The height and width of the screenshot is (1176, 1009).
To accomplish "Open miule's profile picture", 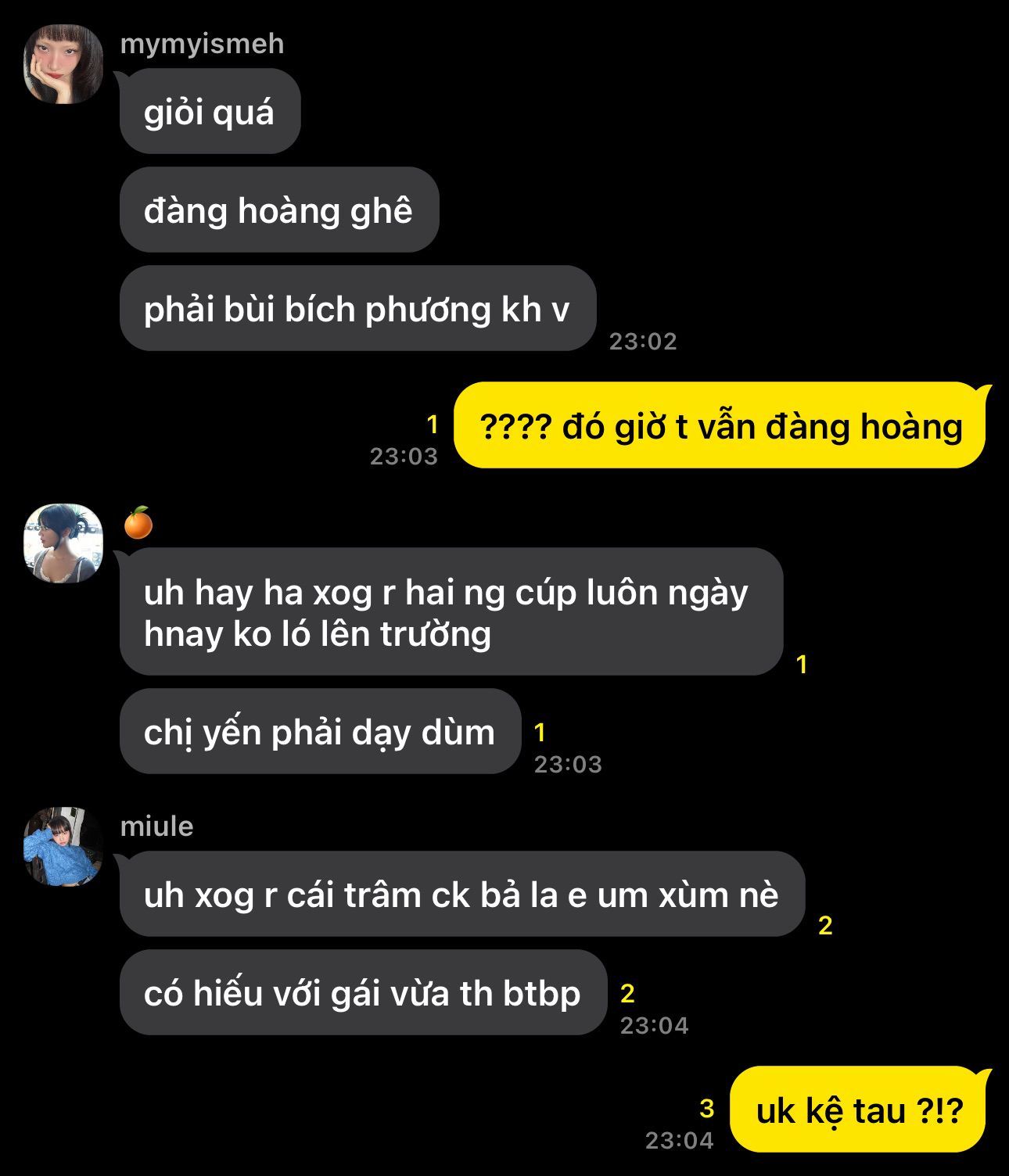I will [x=63, y=847].
